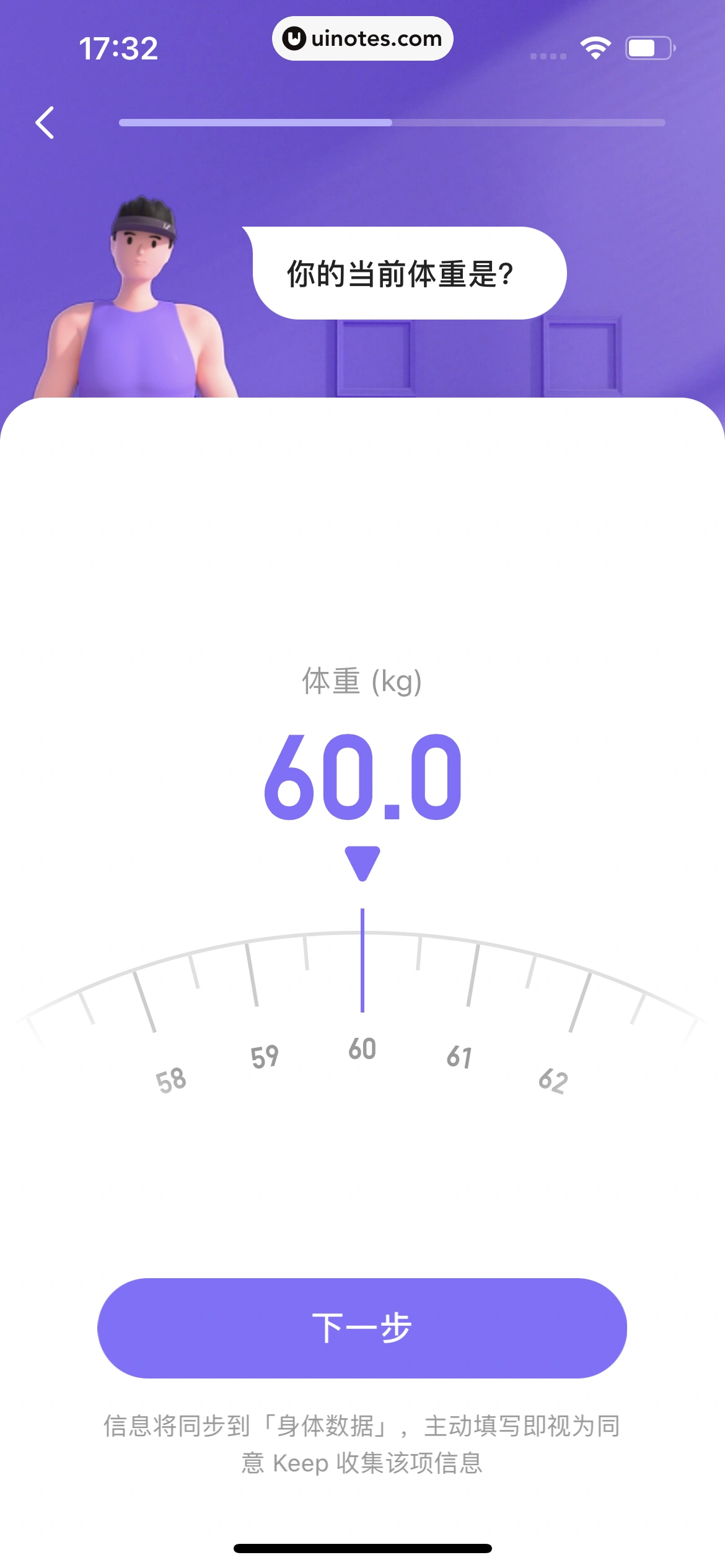Click the back chevron arrow
This screenshot has height=1568, width=725.
43,122
